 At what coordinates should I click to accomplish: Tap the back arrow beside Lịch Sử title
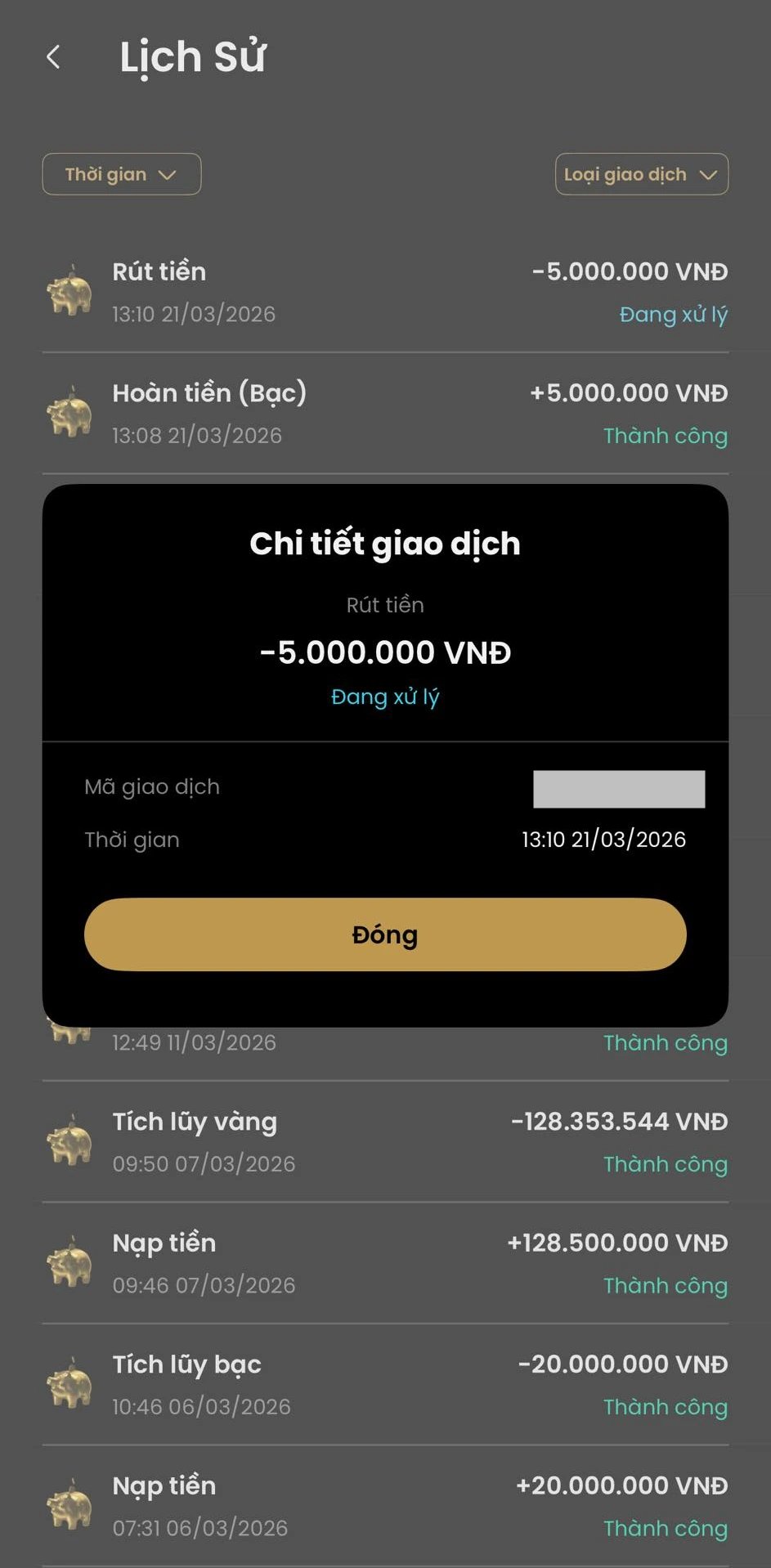click(53, 56)
